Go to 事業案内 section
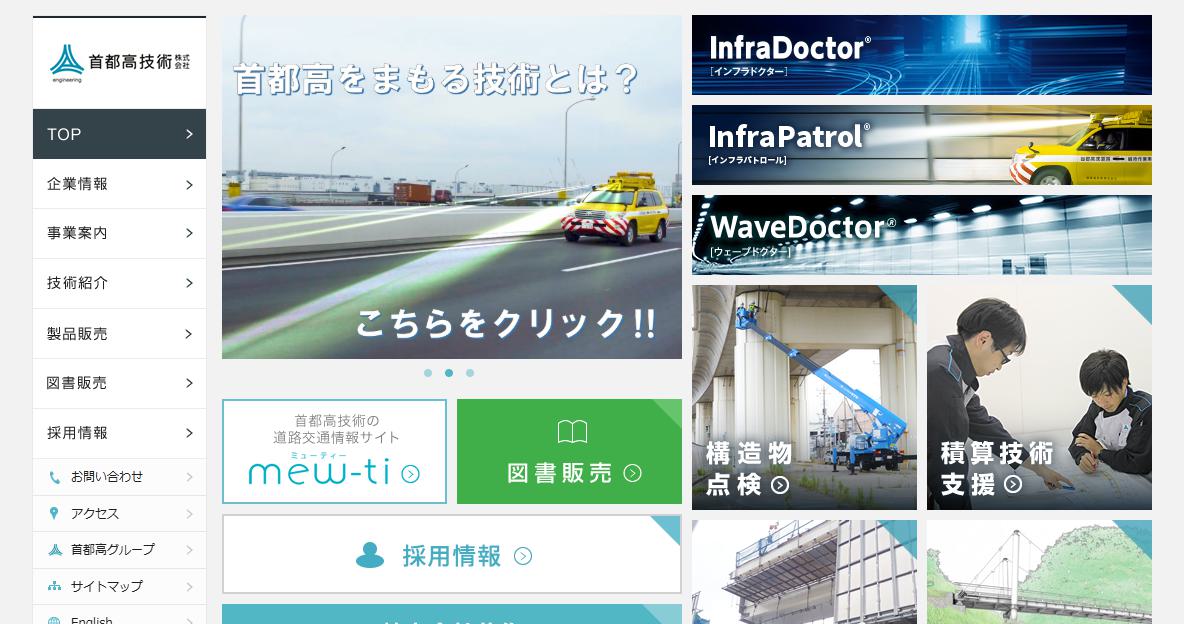This screenshot has width=1184, height=624. pyautogui.click(x=119, y=233)
